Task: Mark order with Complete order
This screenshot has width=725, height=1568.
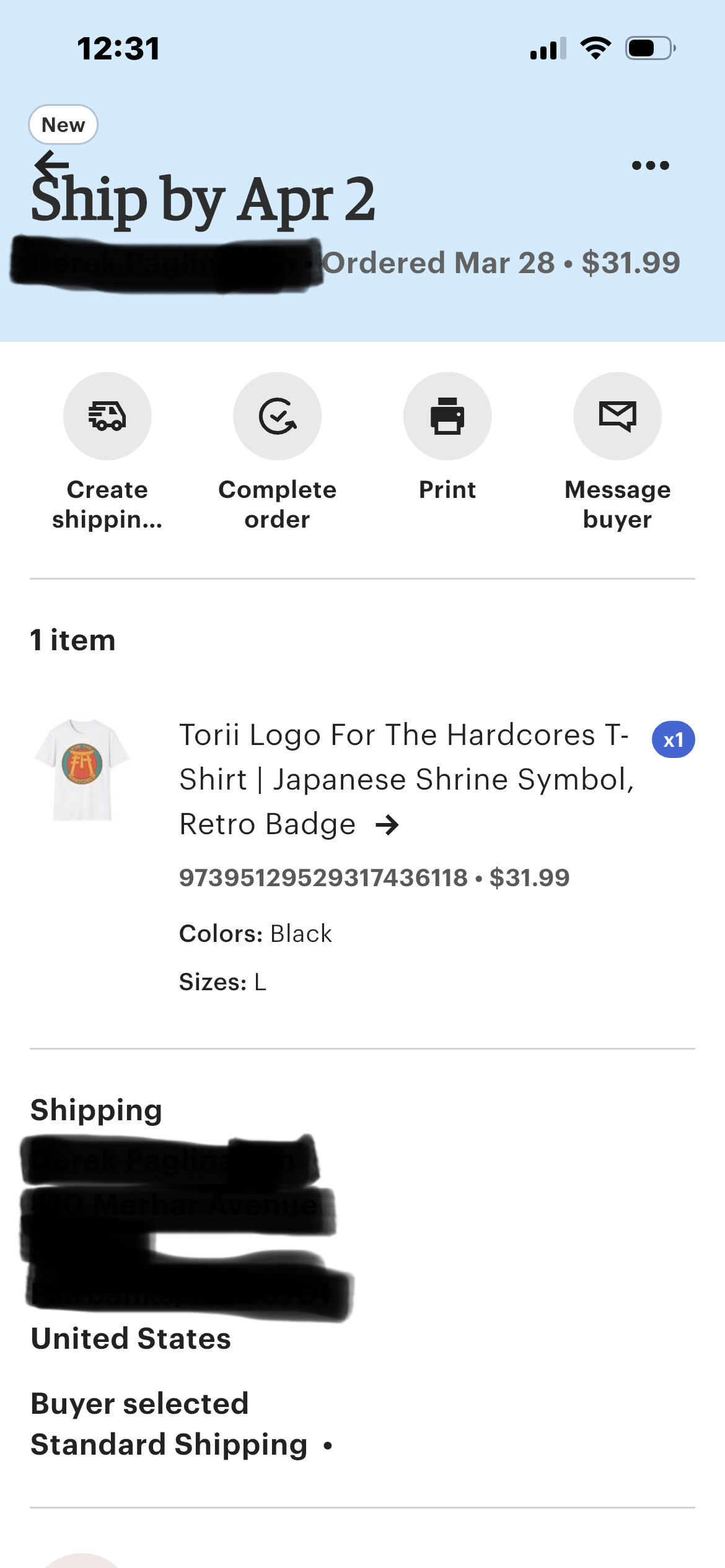Action: 277,416
